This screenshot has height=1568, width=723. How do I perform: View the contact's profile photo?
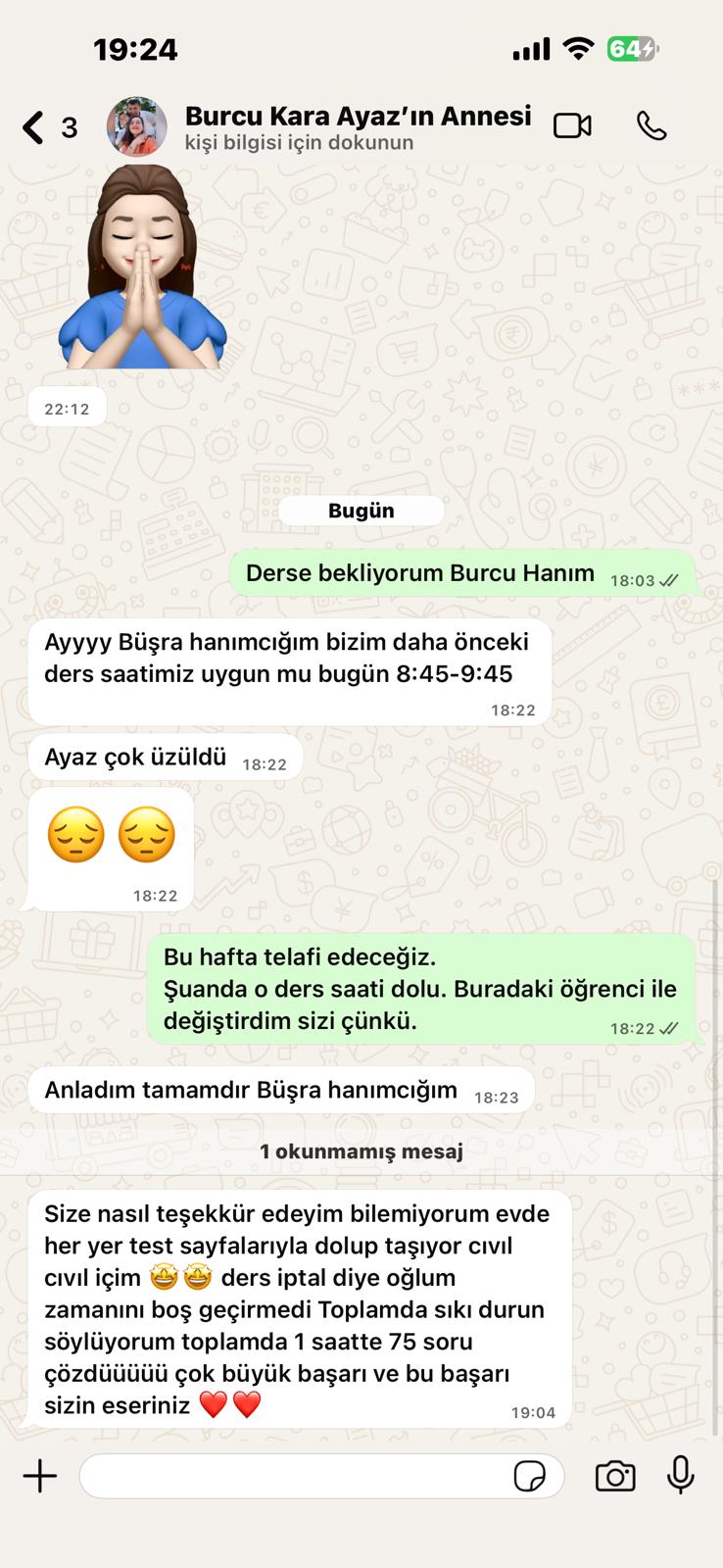[136, 126]
